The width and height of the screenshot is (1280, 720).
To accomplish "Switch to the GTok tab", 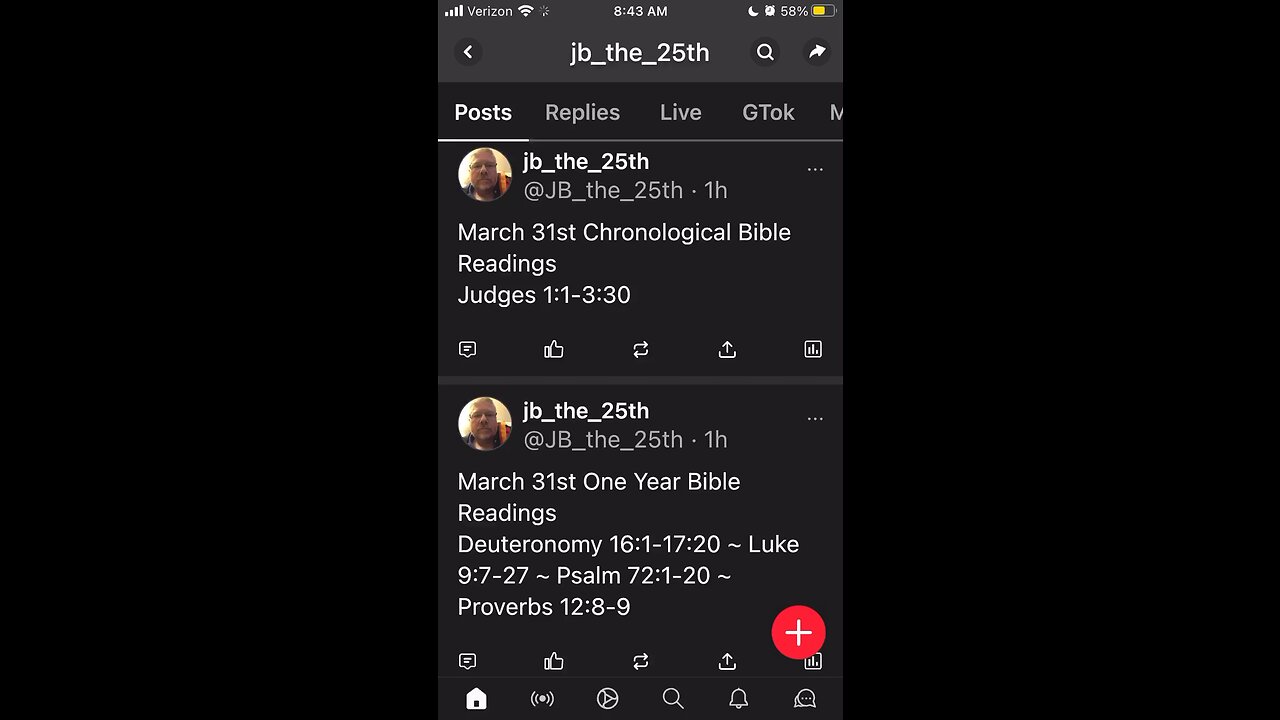I will tap(768, 112).
